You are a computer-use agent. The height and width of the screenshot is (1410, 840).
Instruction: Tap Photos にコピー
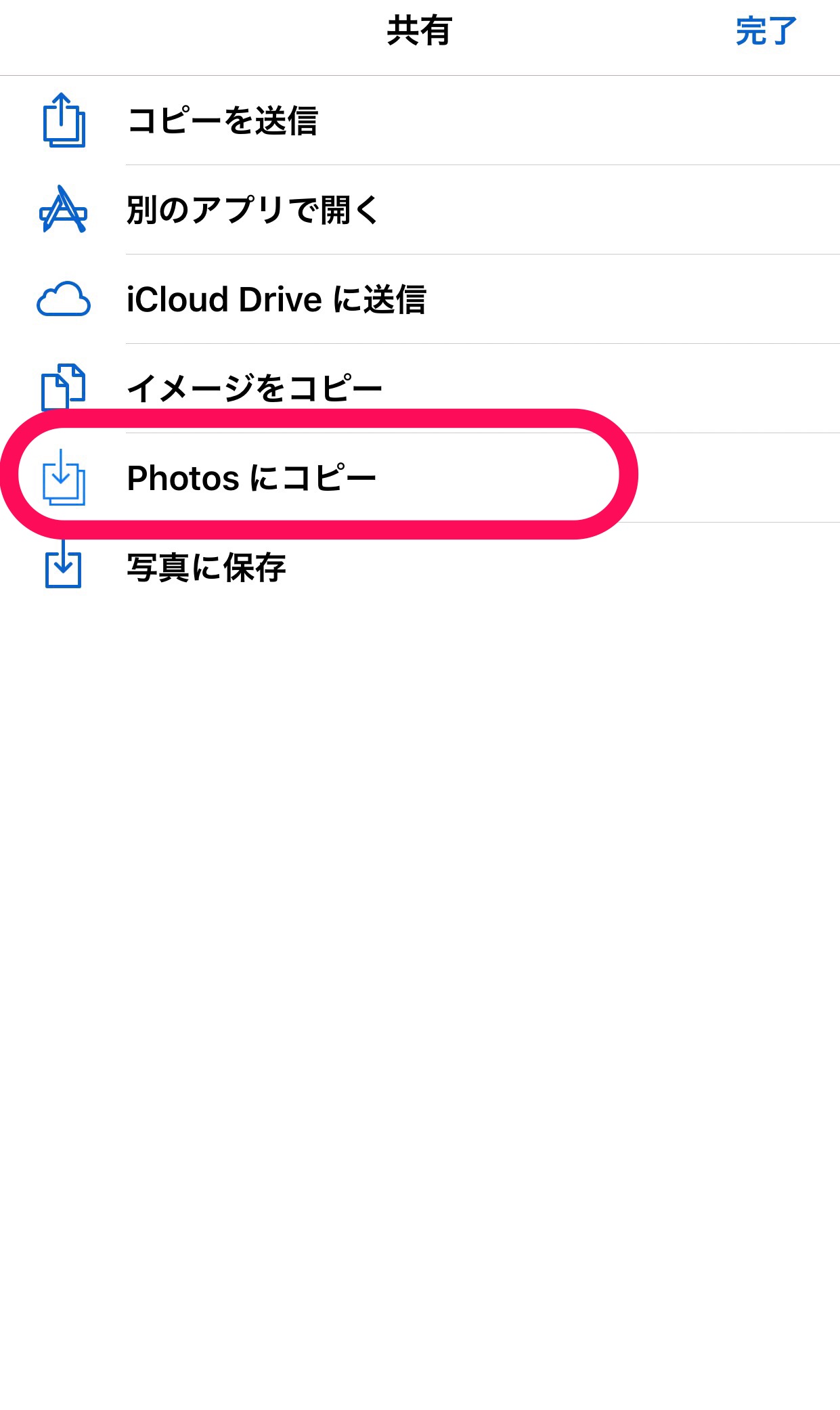(251, 478)
